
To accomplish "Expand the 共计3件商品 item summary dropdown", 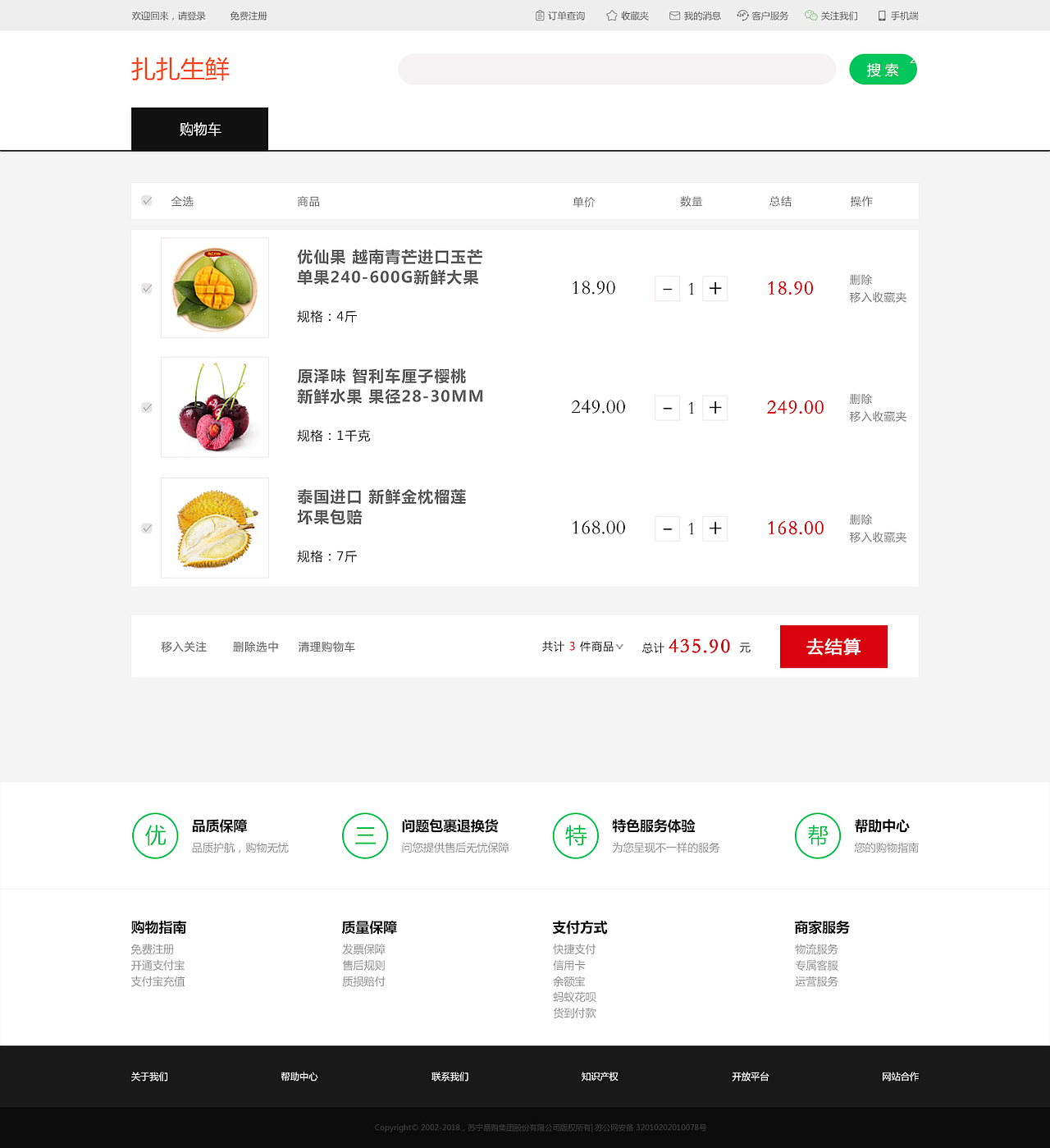I will pyautogui.click(x=618, y=647).
